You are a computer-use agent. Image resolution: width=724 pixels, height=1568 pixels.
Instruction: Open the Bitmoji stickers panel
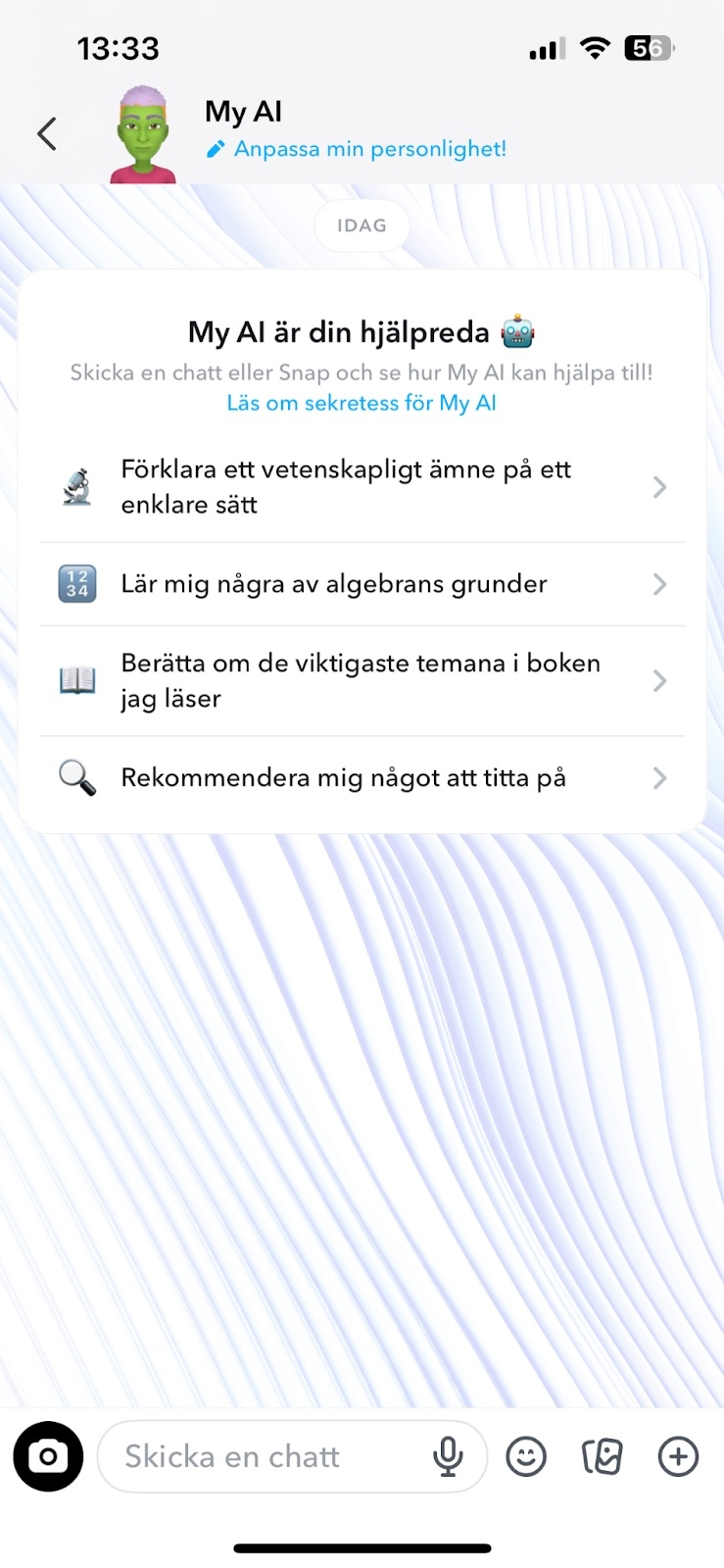coord(603,1456)
